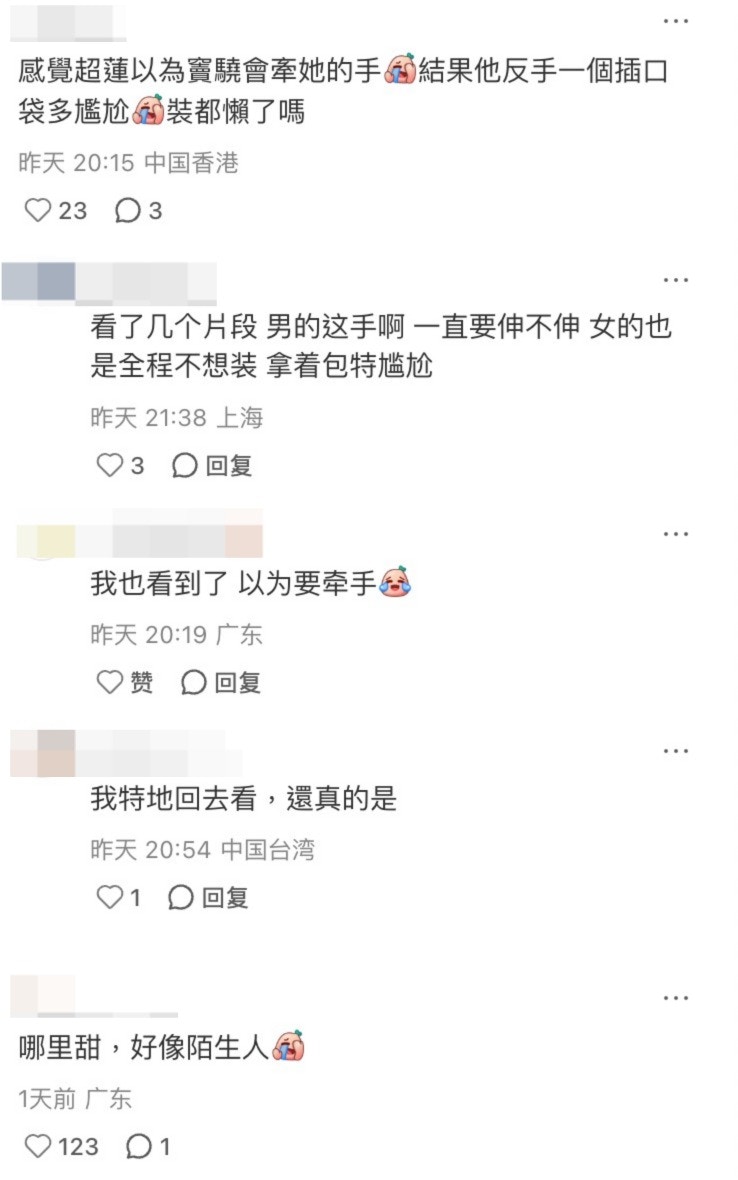The width and height of the screenshot is (738, 1180).
Task: Reply to the 我也看到了 comment
Action: click(221, 682)
